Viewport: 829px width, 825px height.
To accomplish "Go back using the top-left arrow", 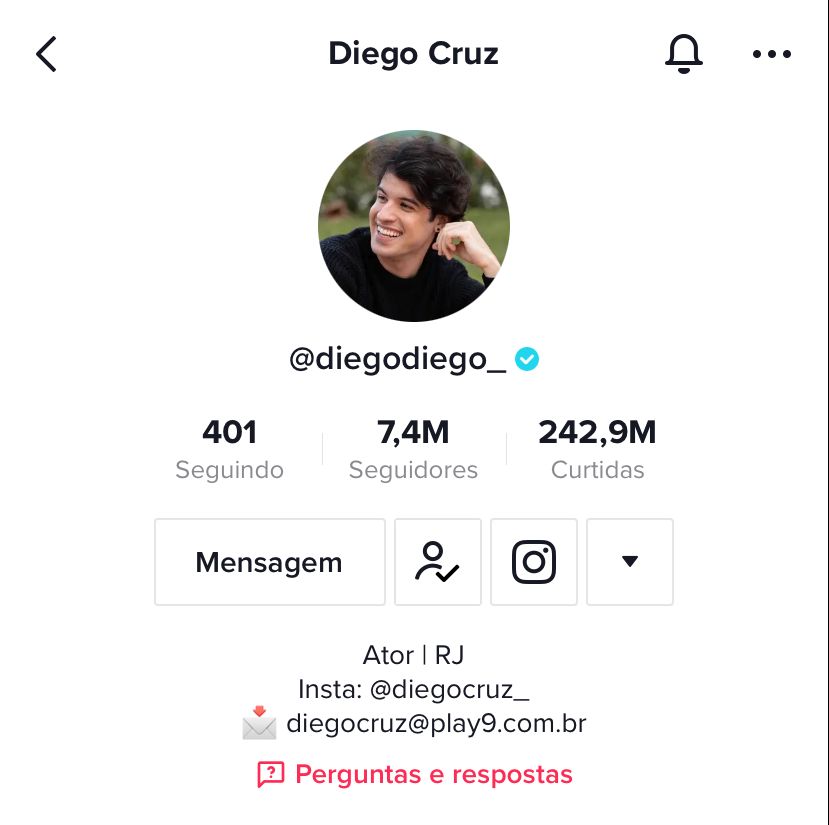I will tap(46, 54).
